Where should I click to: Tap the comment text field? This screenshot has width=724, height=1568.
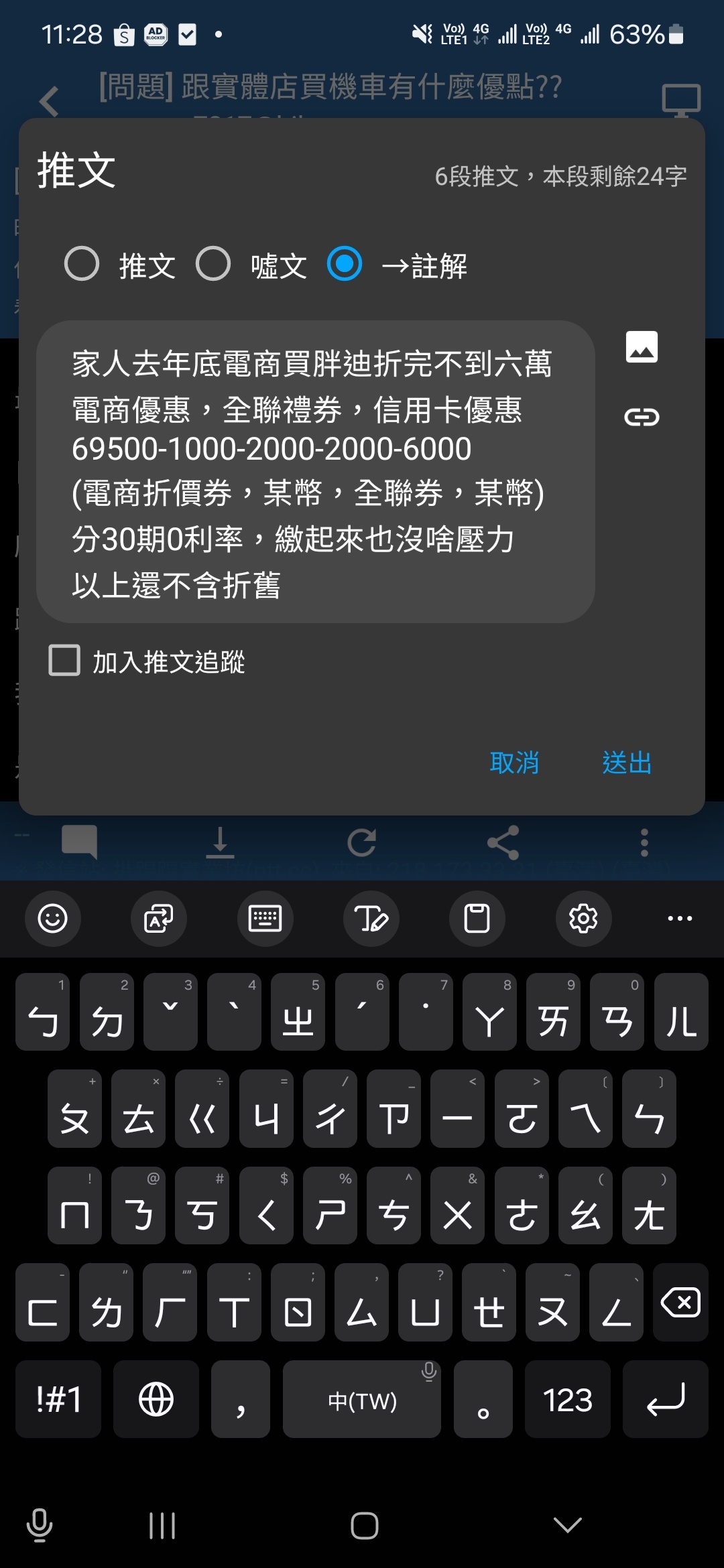pos(316,472)
